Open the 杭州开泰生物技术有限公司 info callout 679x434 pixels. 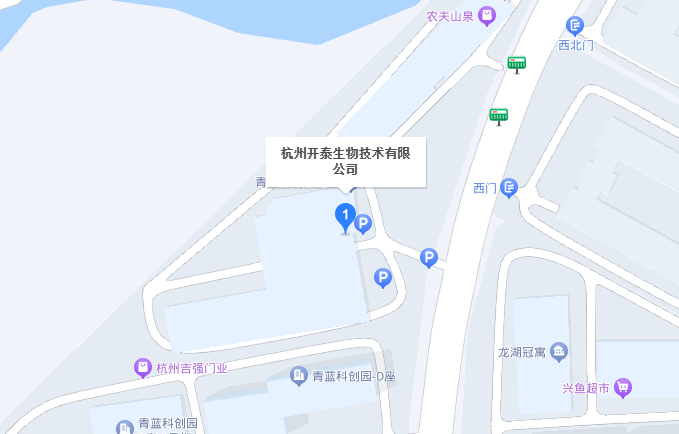345,161
